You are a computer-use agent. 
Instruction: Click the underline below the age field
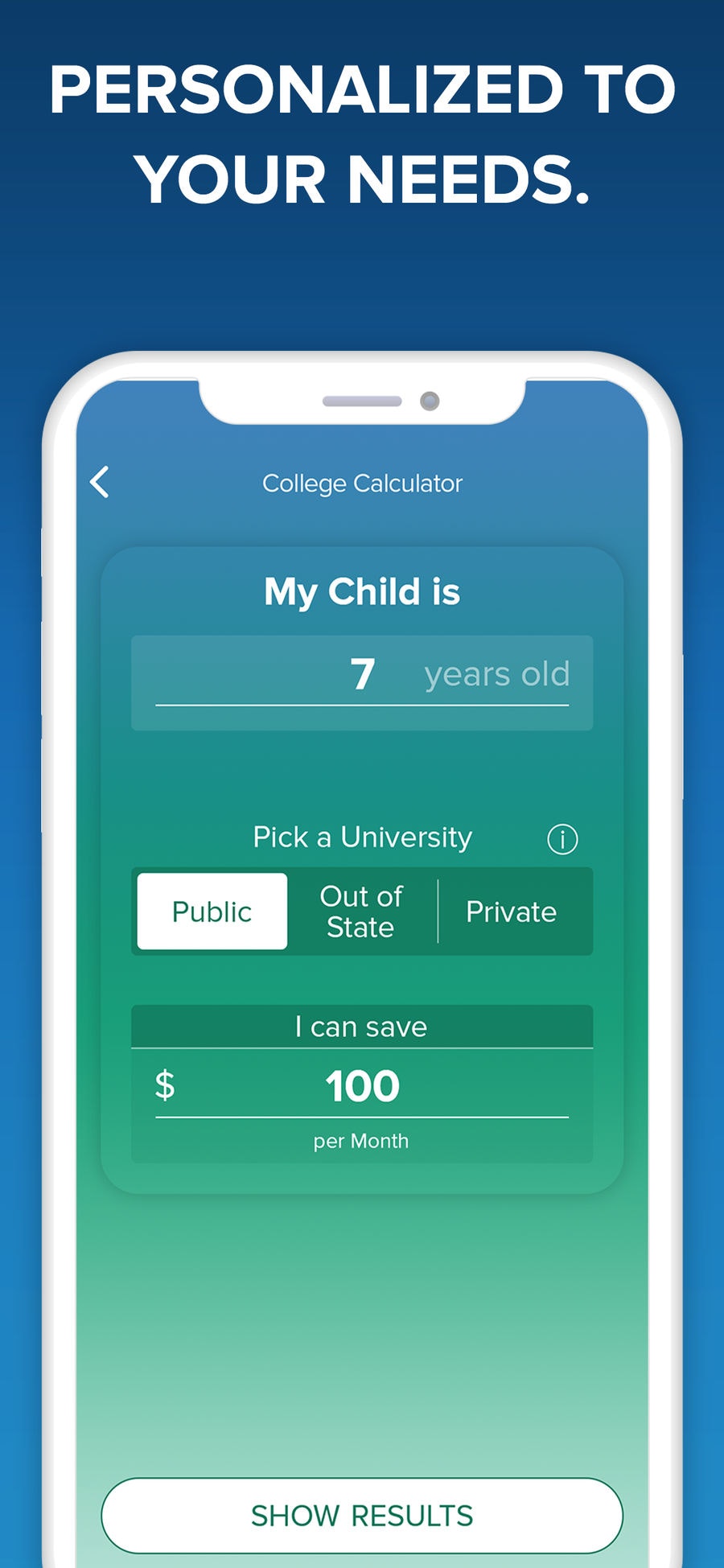click(362, 706)
